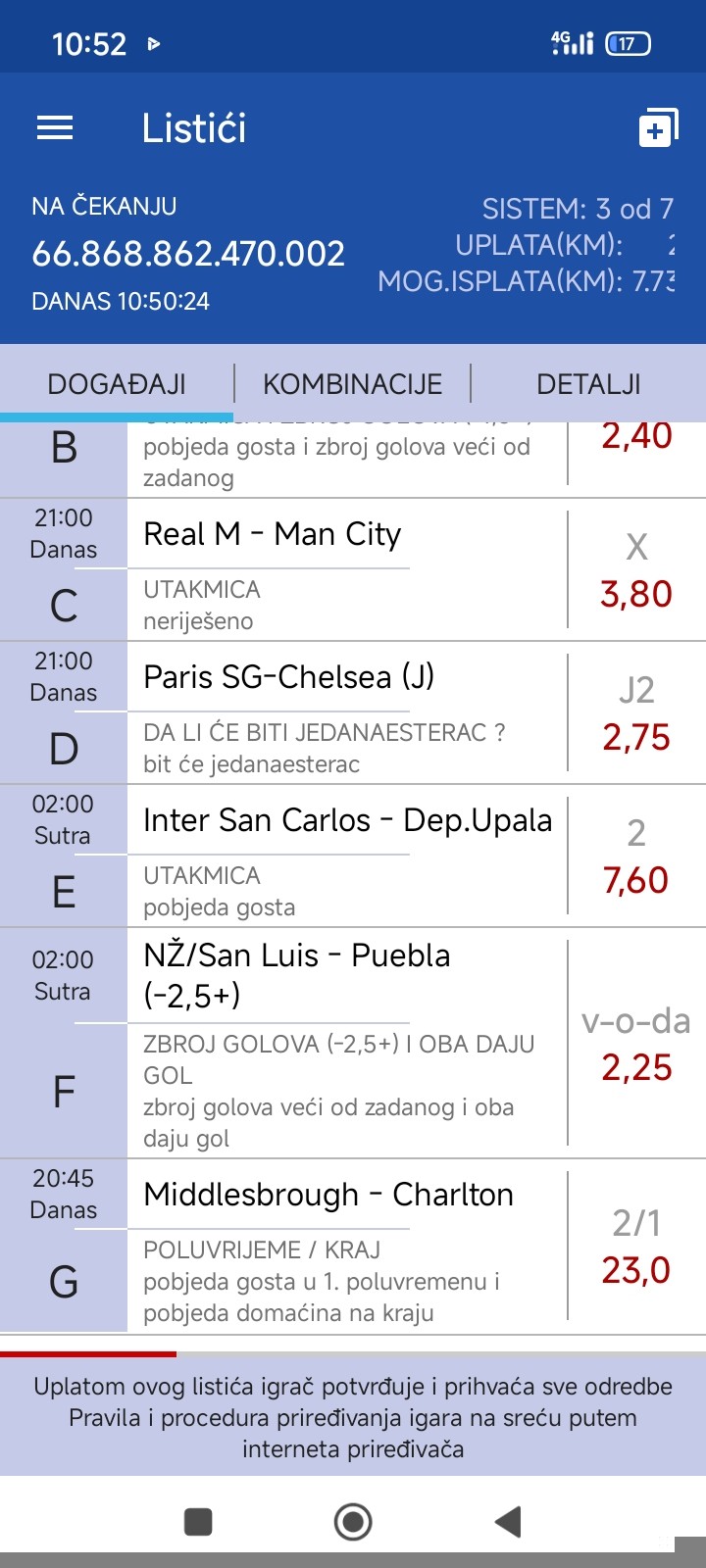This screenshot has width=706, height=1568.
Task: Select the DOGAĐAJI tab
Action: pos(117,383)
